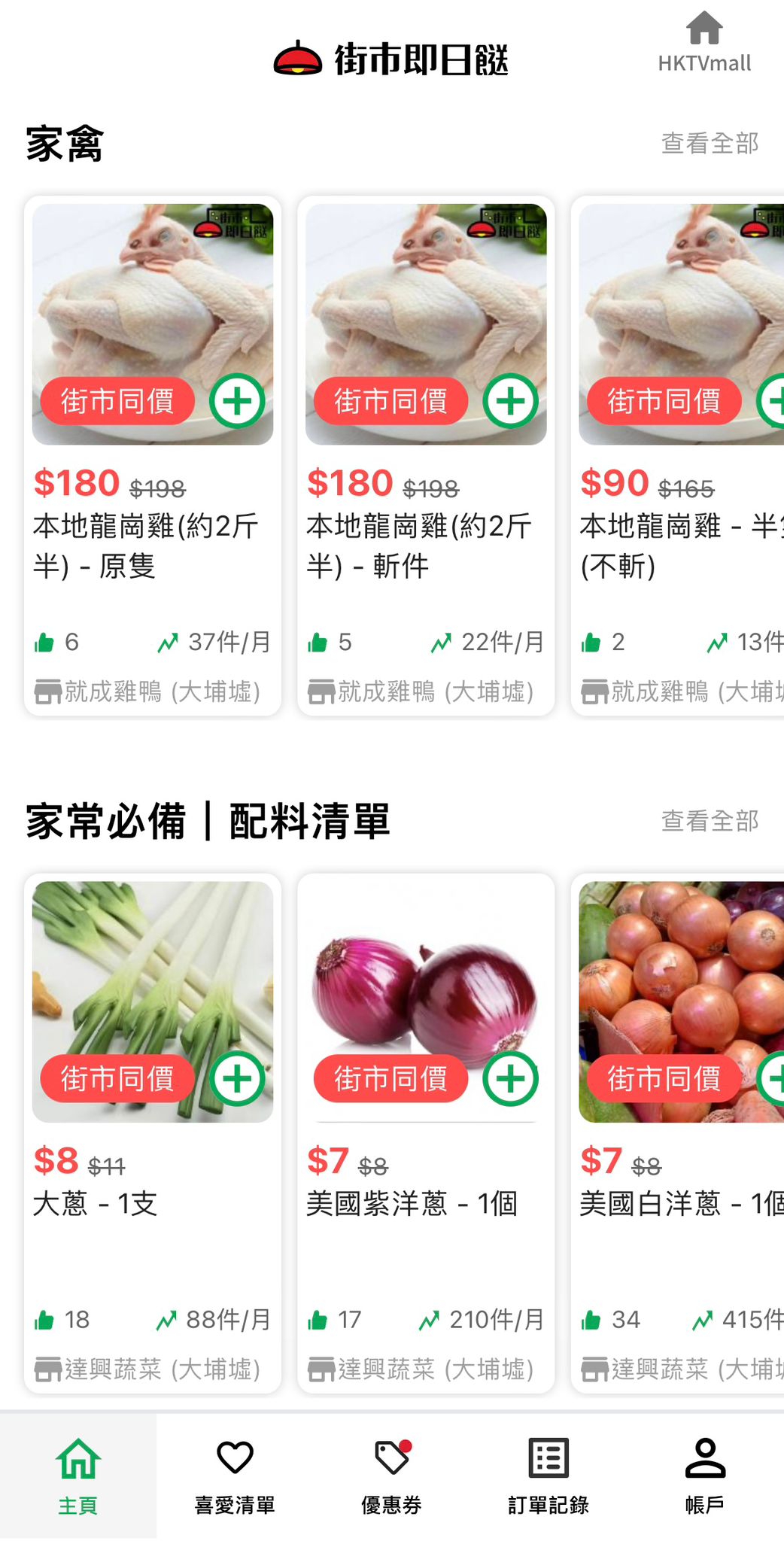Open the 喜愛清單 tab
The width and height of the screenshot is (784, 1541).
pyautogui.click(x=235, y=1476)
